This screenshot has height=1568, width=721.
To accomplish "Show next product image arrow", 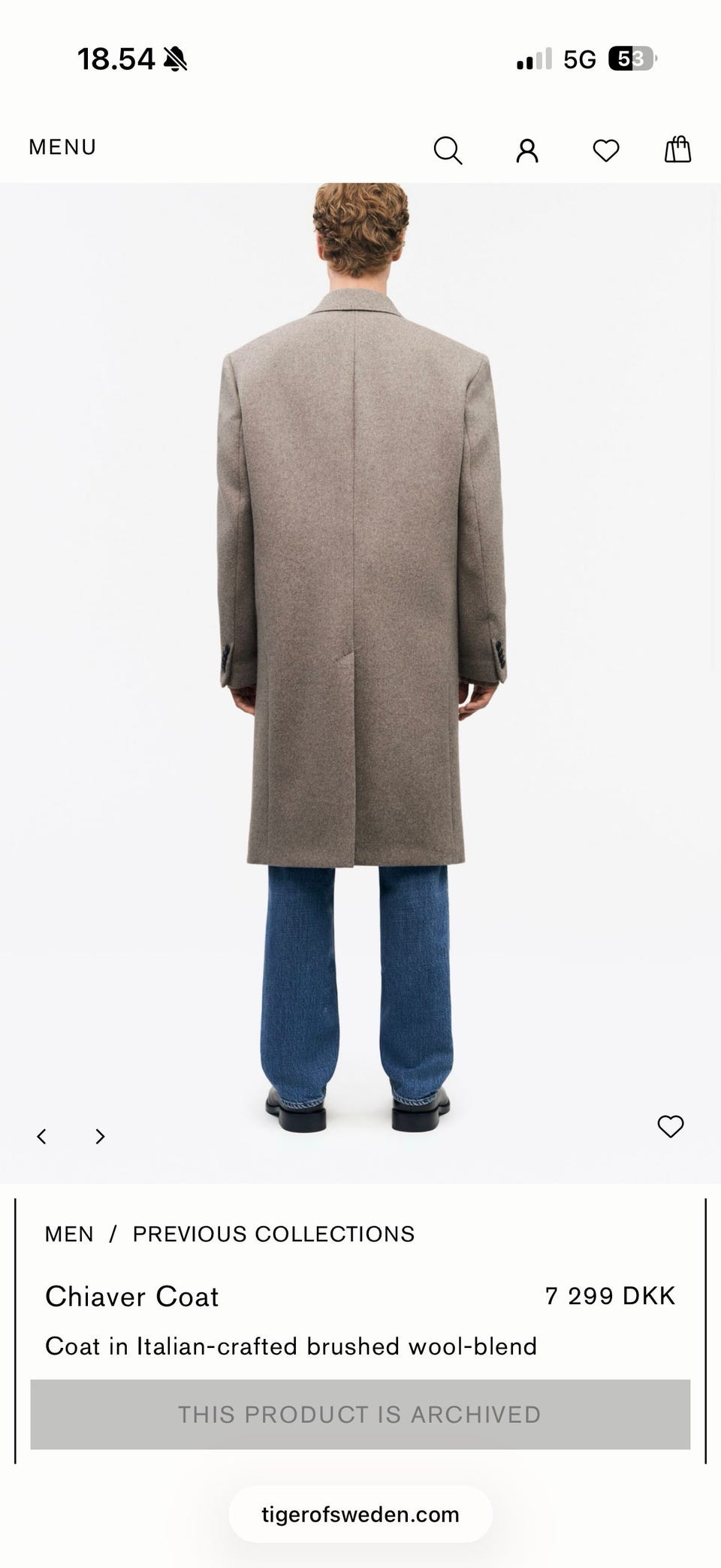I will 100,1136.
